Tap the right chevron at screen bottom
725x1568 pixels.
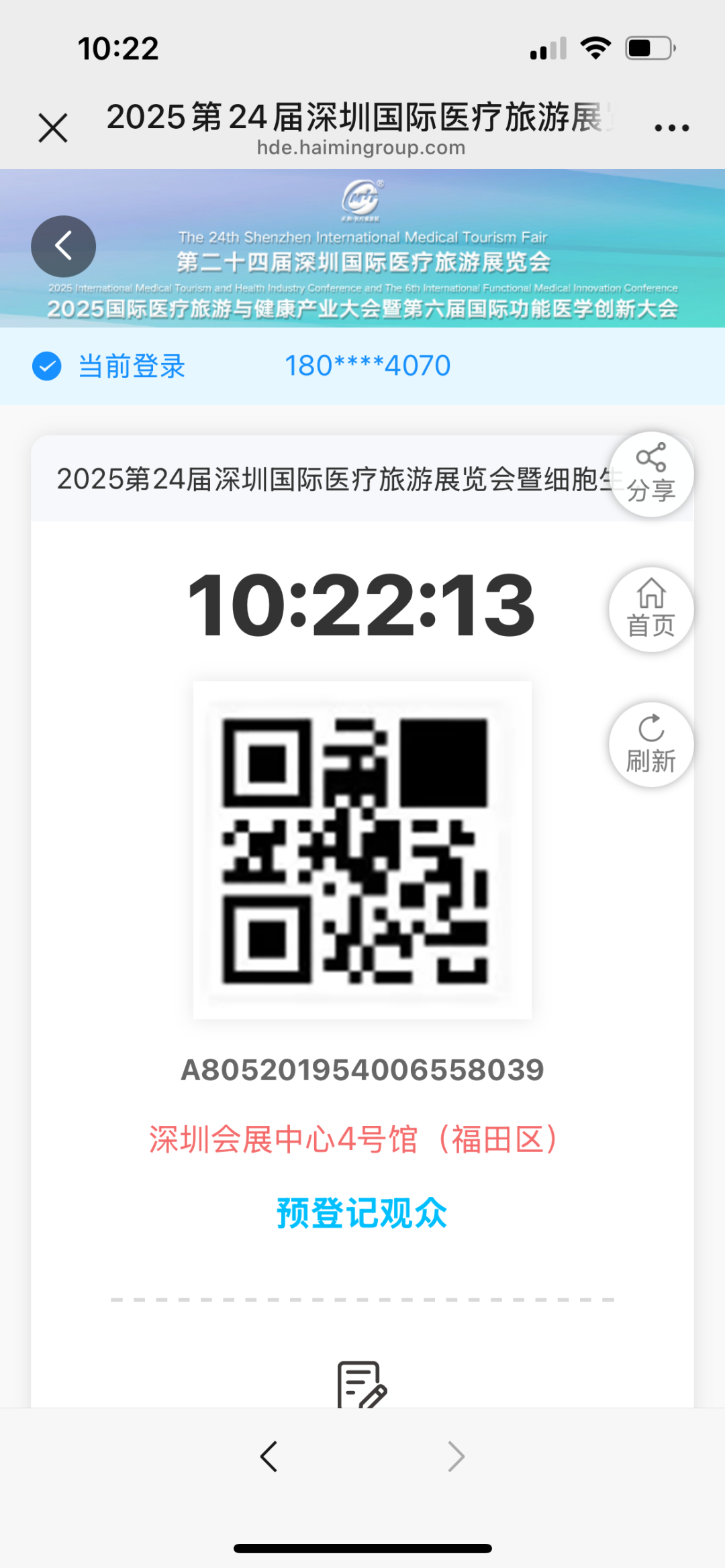pos(456,1456)
